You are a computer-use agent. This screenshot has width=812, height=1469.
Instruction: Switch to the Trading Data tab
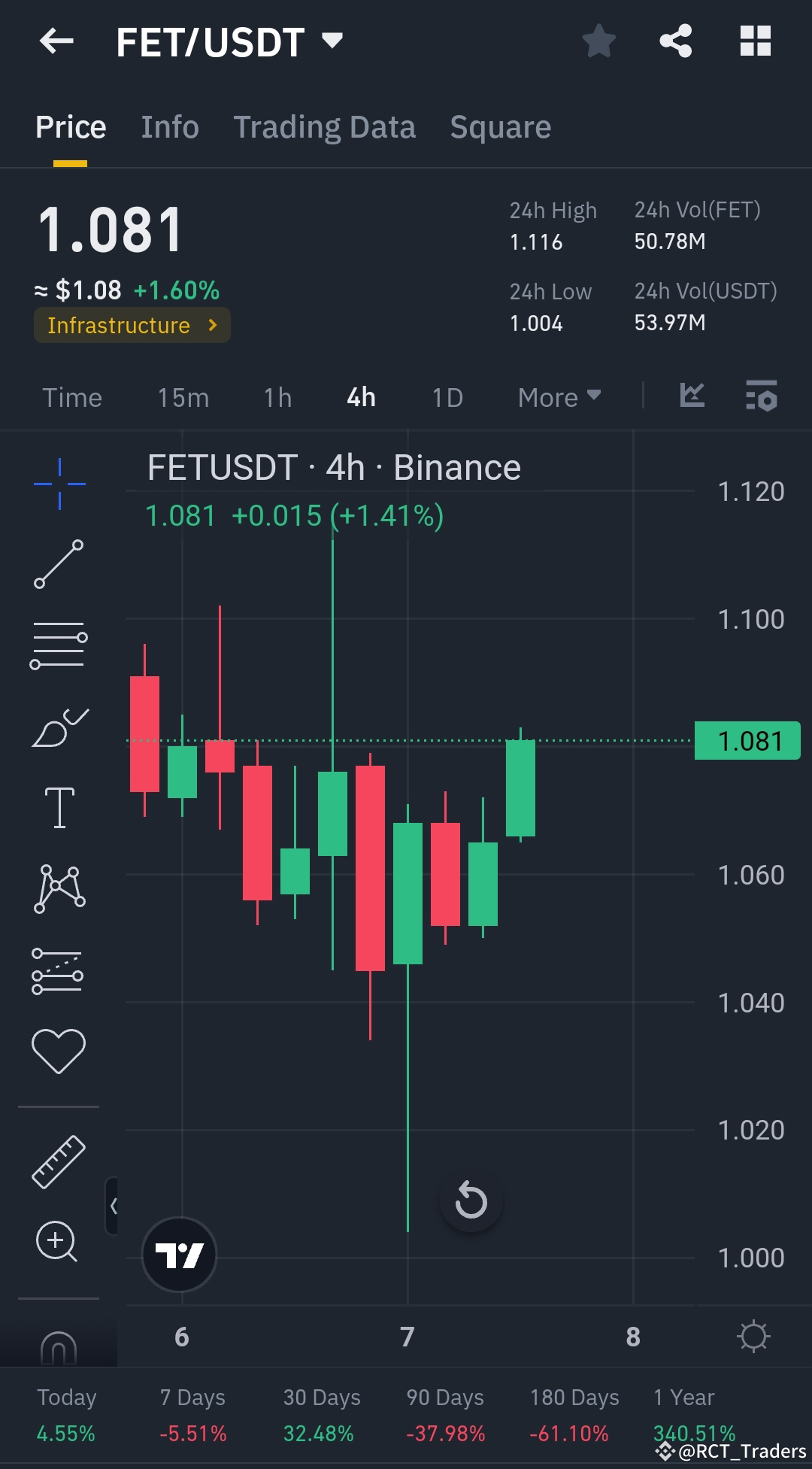click(325, 126)
